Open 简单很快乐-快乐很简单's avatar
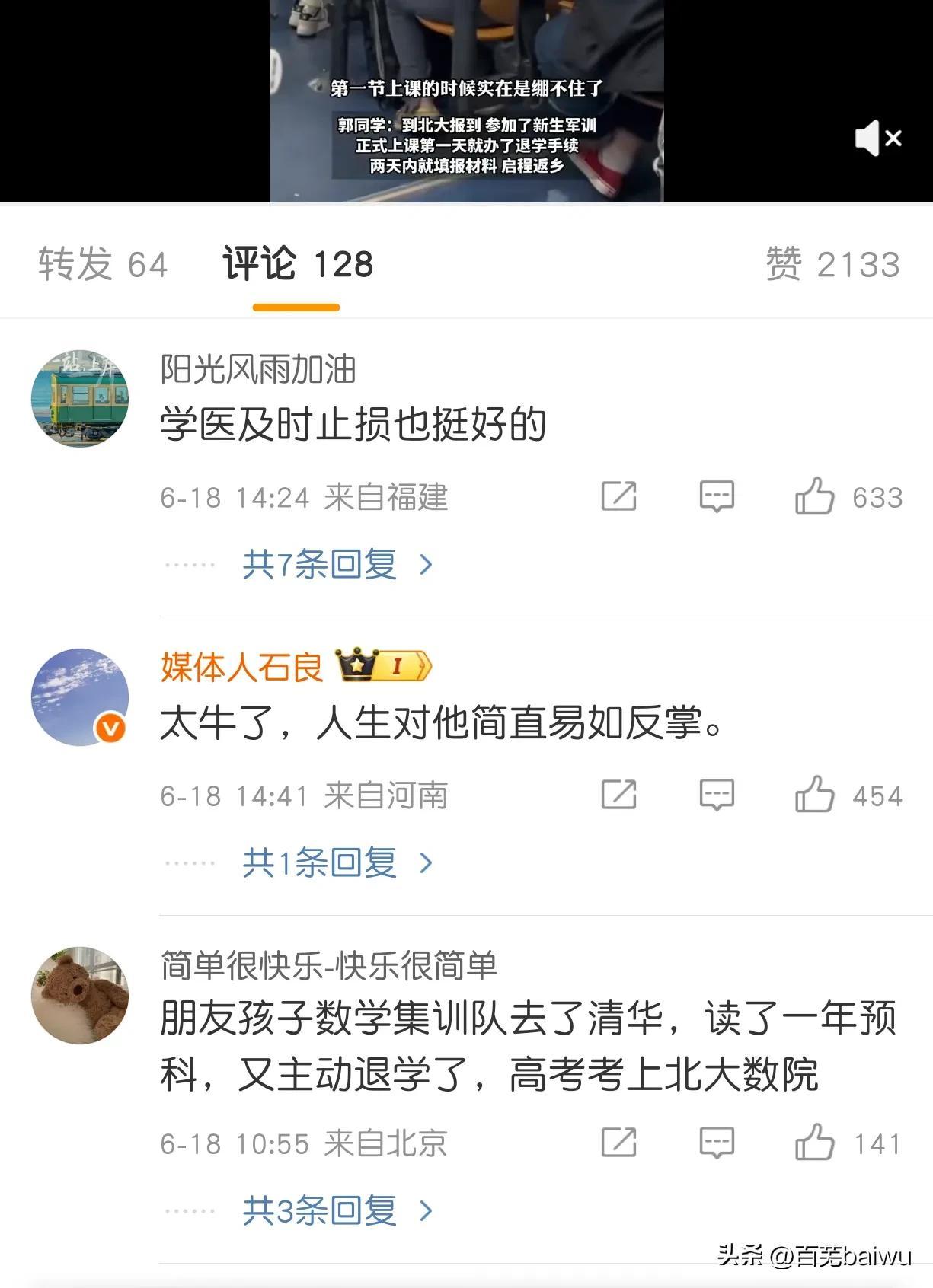Viewport: 933px width, 1288px height. pos(80,996)
